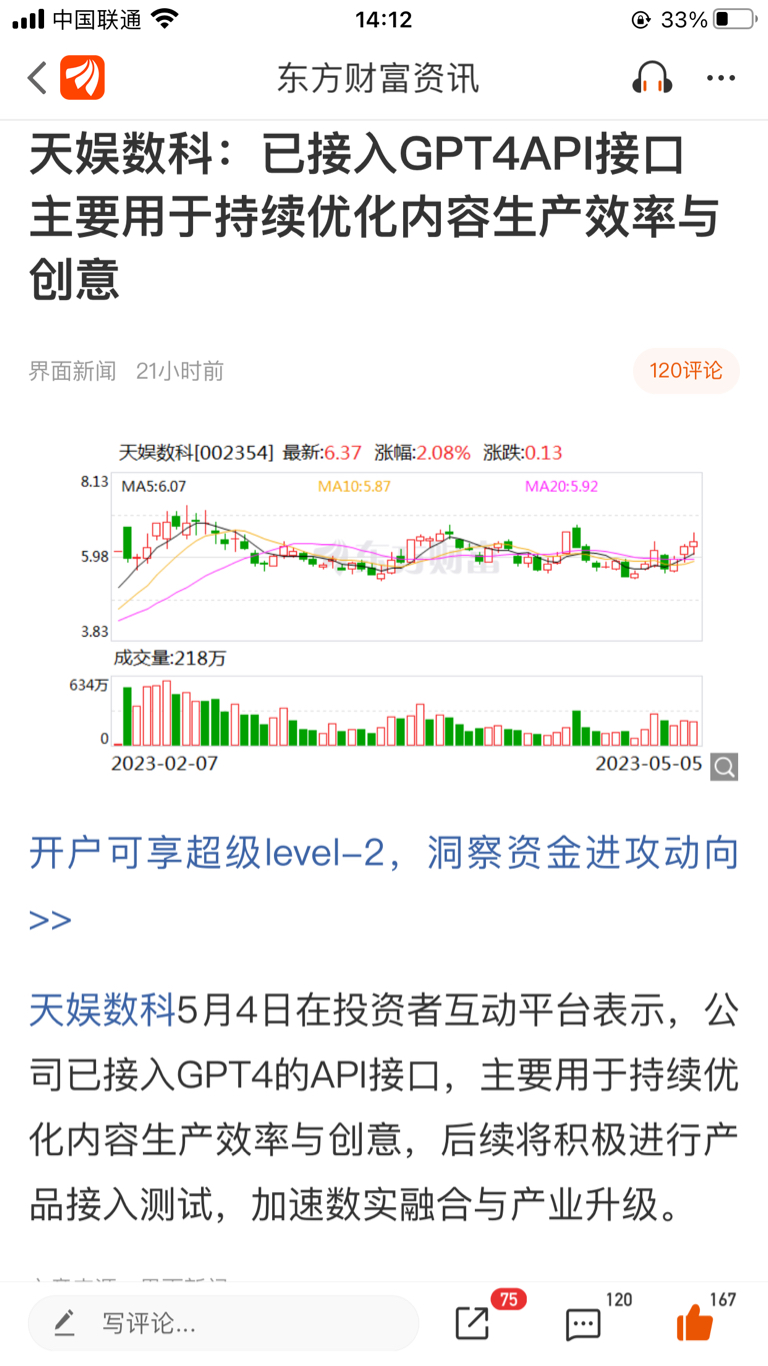The width and height of the screenshot is (768, 1366).
Task: Tap the pencil icon in the comment bar
Action: click(65, 1322)
